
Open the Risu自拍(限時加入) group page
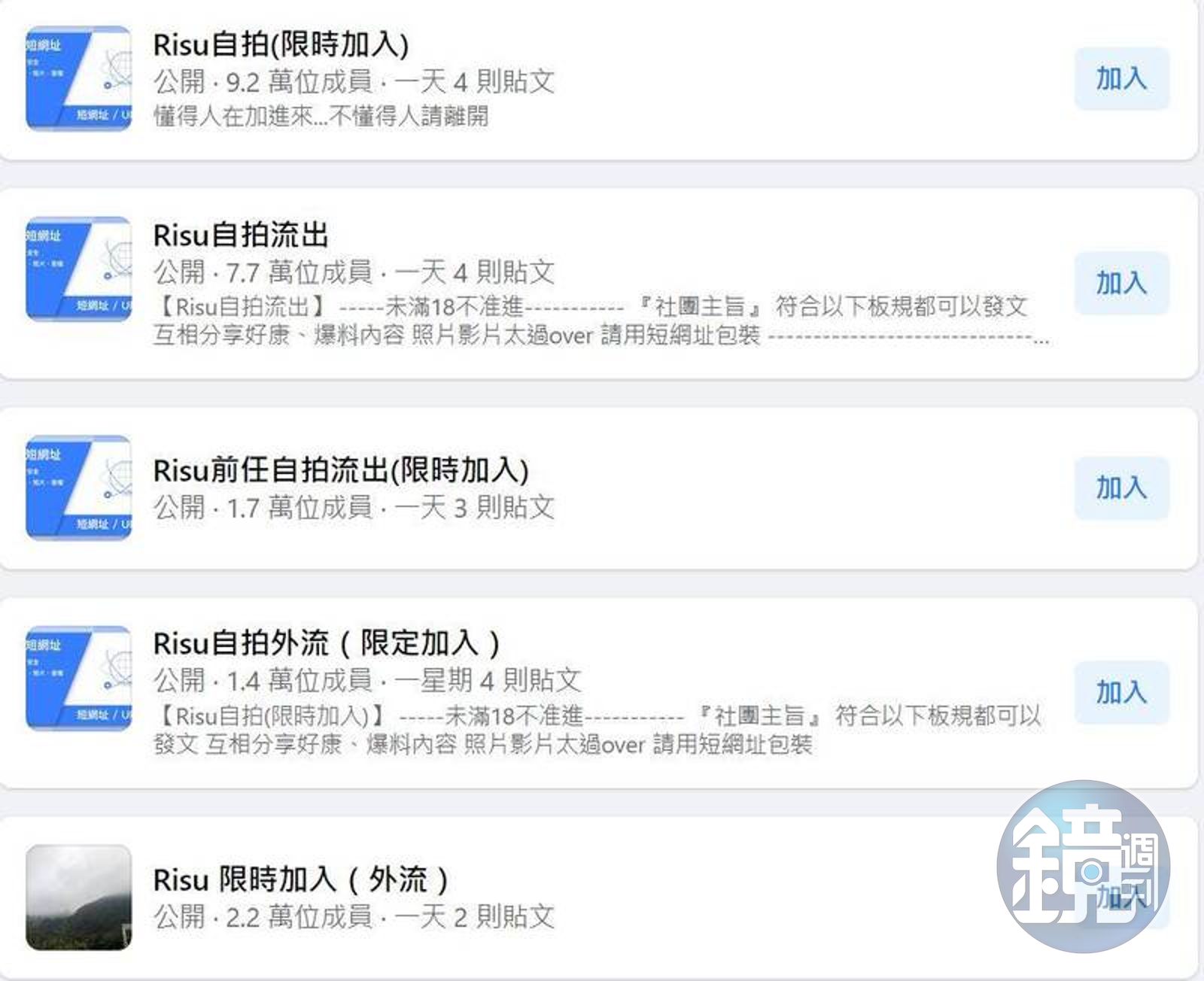coord(280,45)
